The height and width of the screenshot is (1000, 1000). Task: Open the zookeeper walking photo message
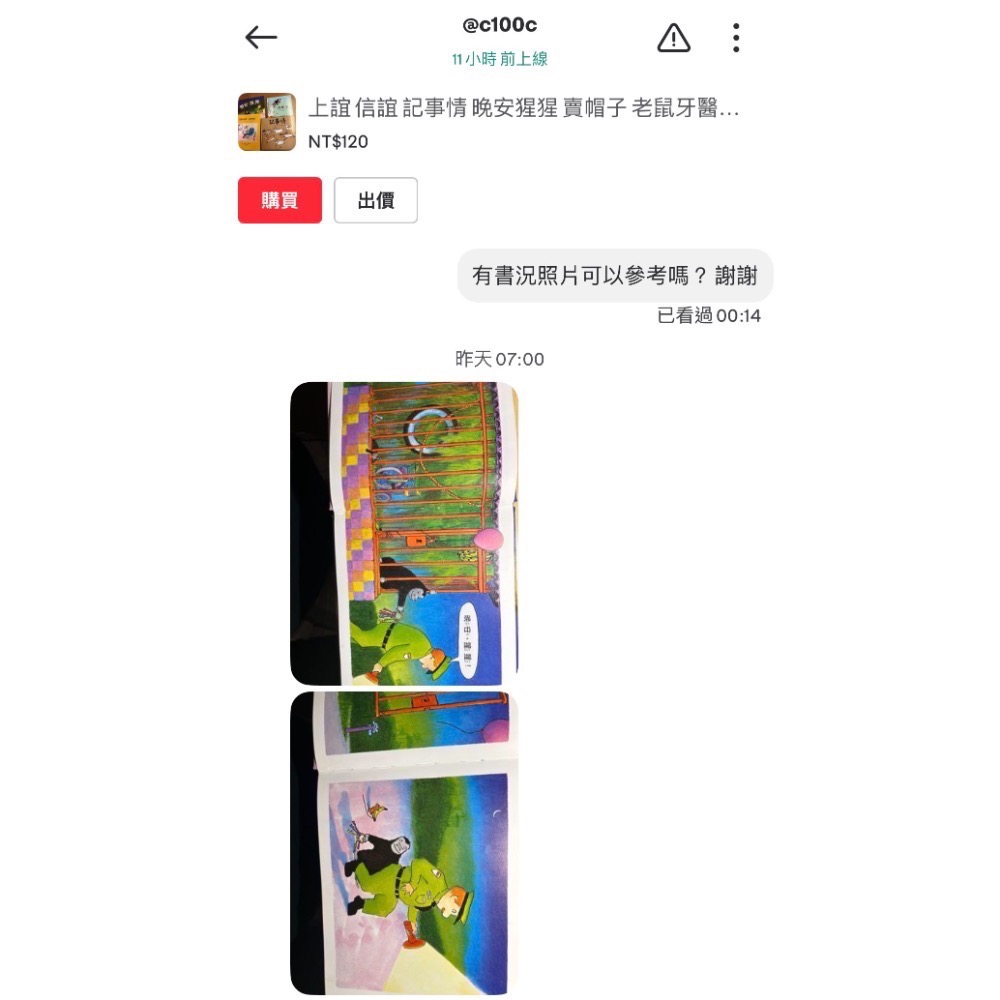404,842
